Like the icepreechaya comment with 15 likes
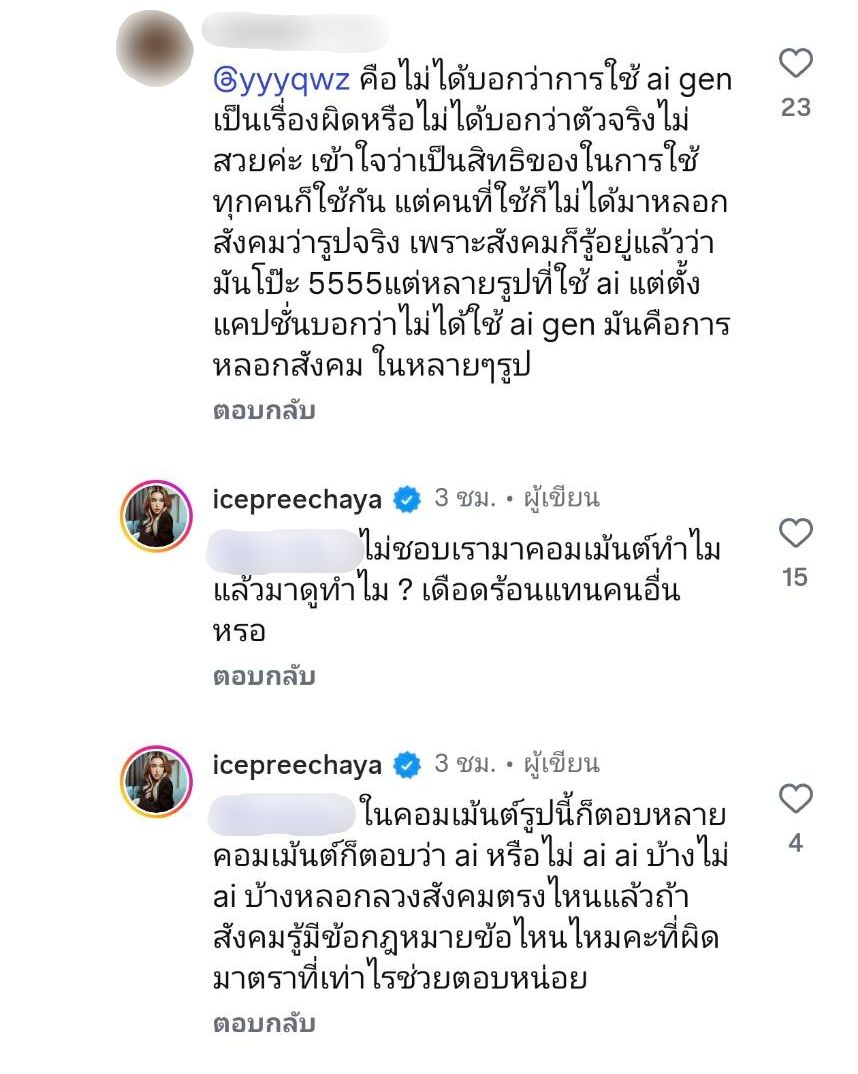 click(795, 534)
